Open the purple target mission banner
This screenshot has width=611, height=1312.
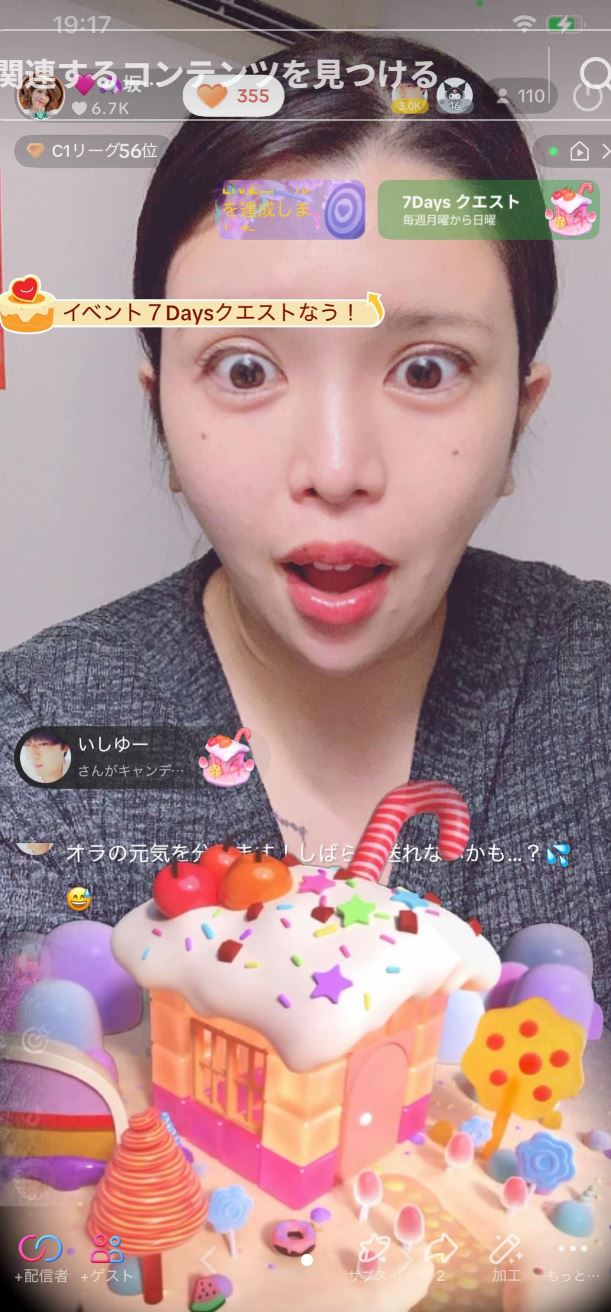coord(292,209)
